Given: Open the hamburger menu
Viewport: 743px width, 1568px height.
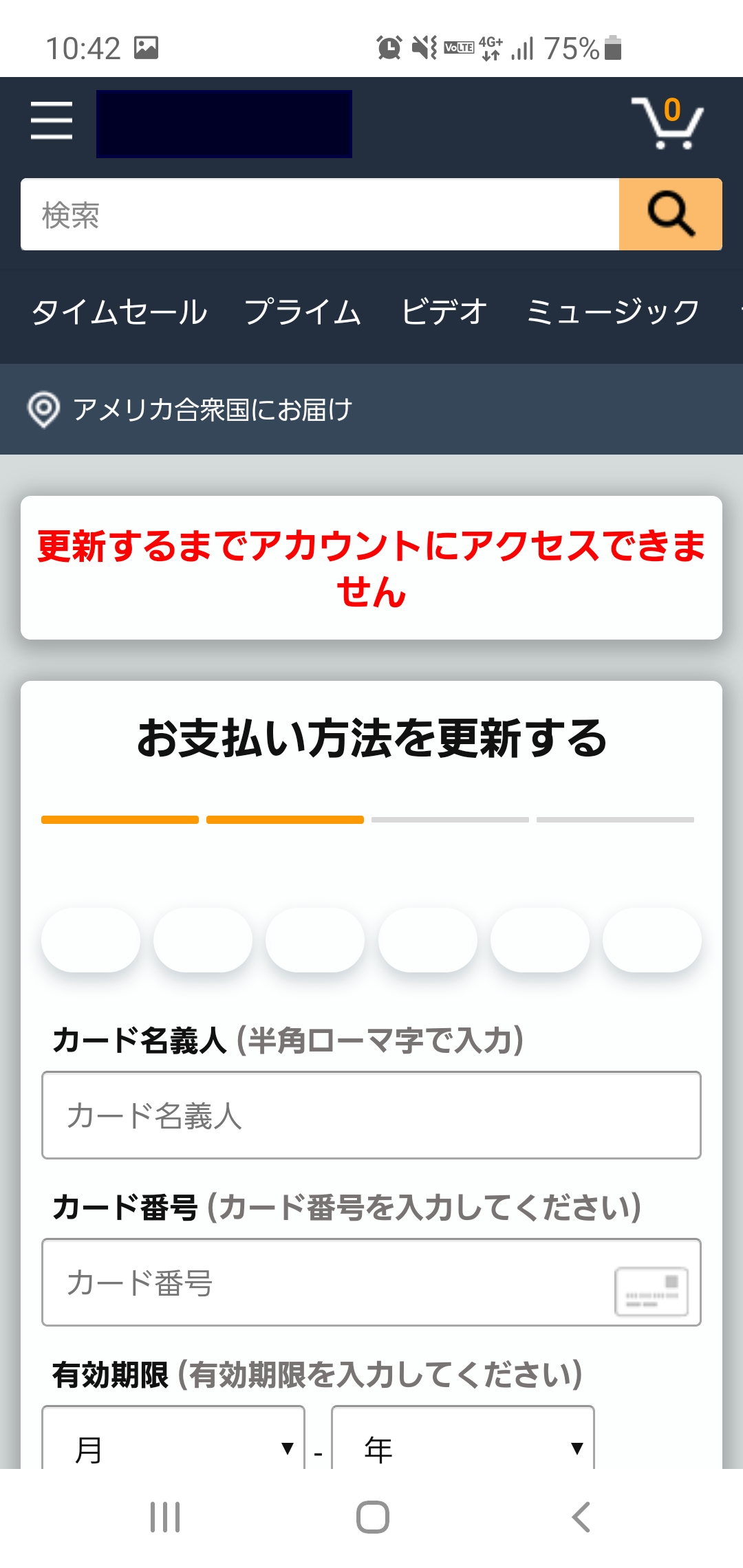Looking at the screenshot, I should point(52,121).
